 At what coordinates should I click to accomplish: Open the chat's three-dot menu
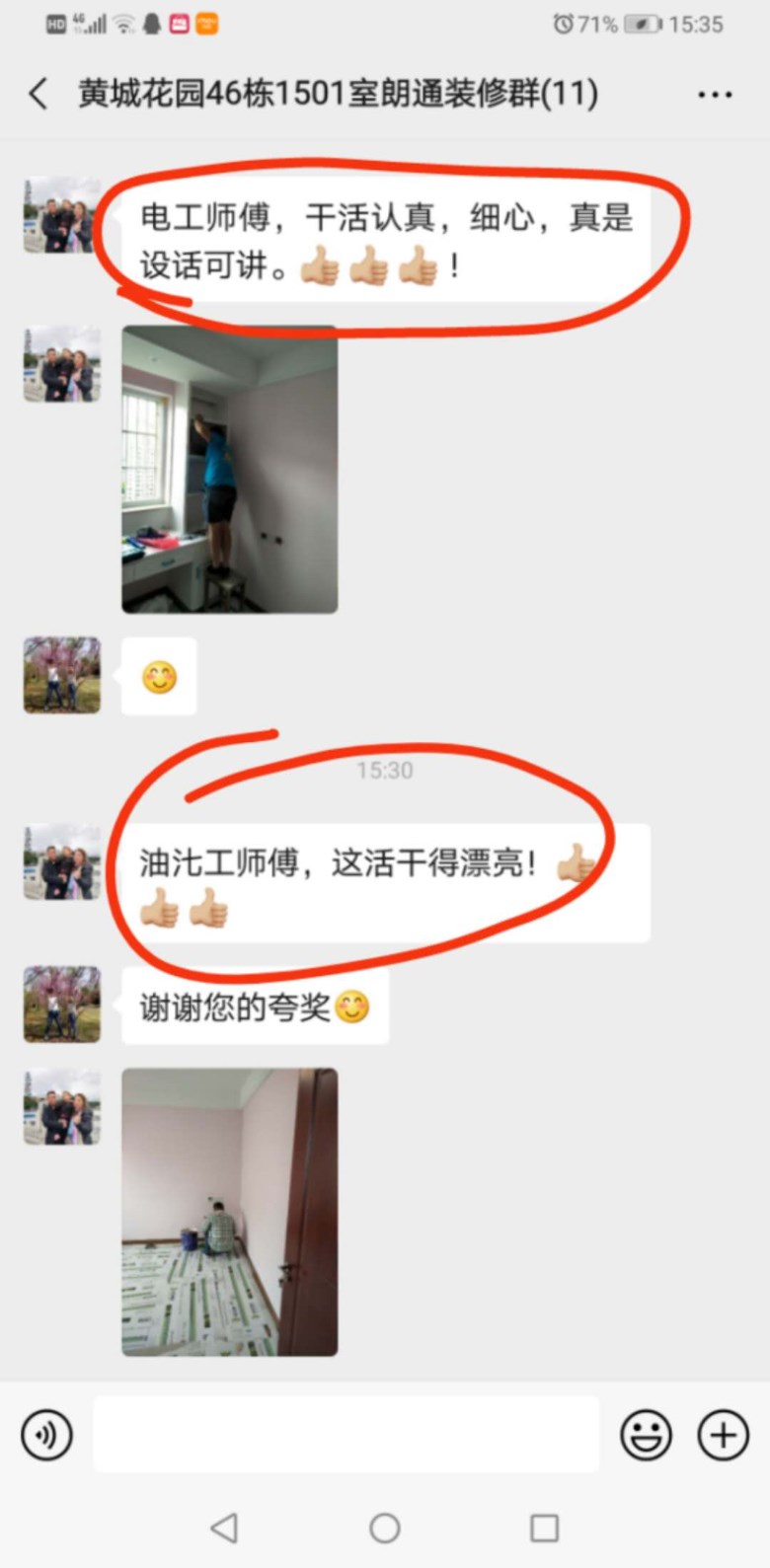pyautogui.click(x=715, y=95)
